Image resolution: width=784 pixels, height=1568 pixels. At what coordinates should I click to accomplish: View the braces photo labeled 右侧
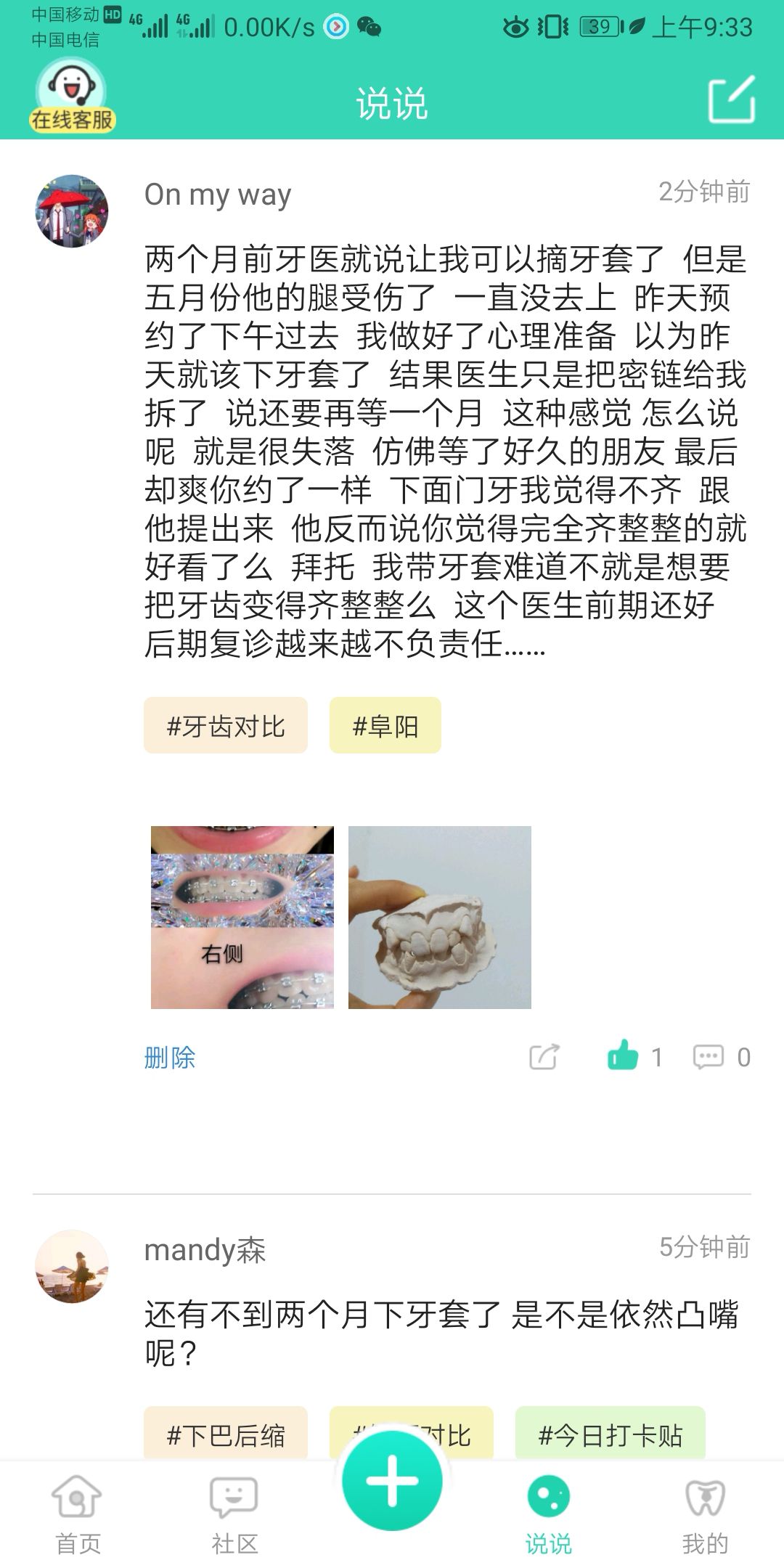coord(242,917)
